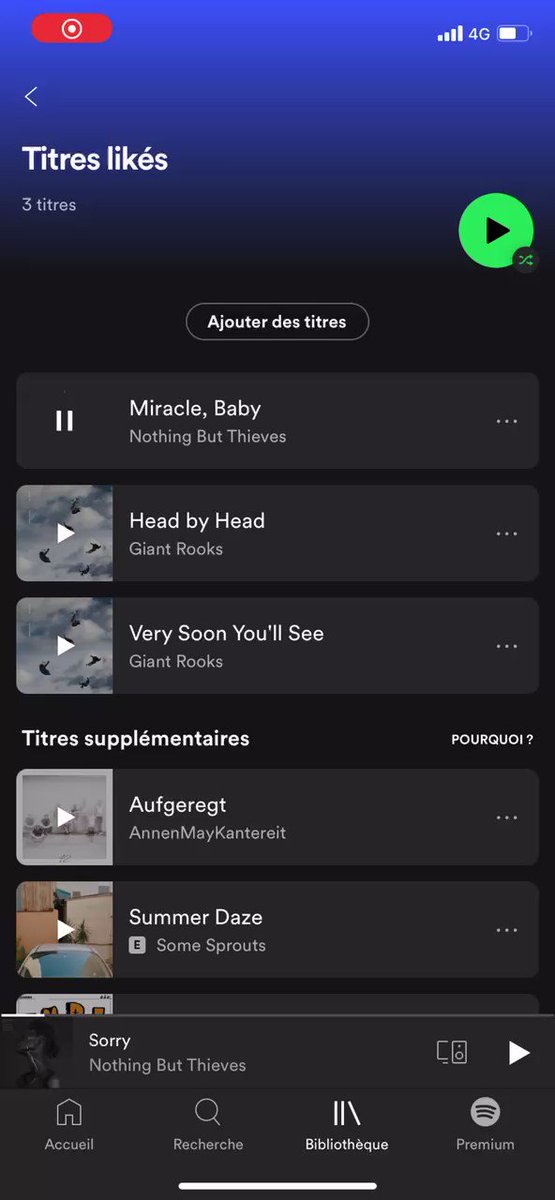The image size is (555, 1200).
Task: Open more options for Very Soon You'll See
Action: click(x=507, y=646)
